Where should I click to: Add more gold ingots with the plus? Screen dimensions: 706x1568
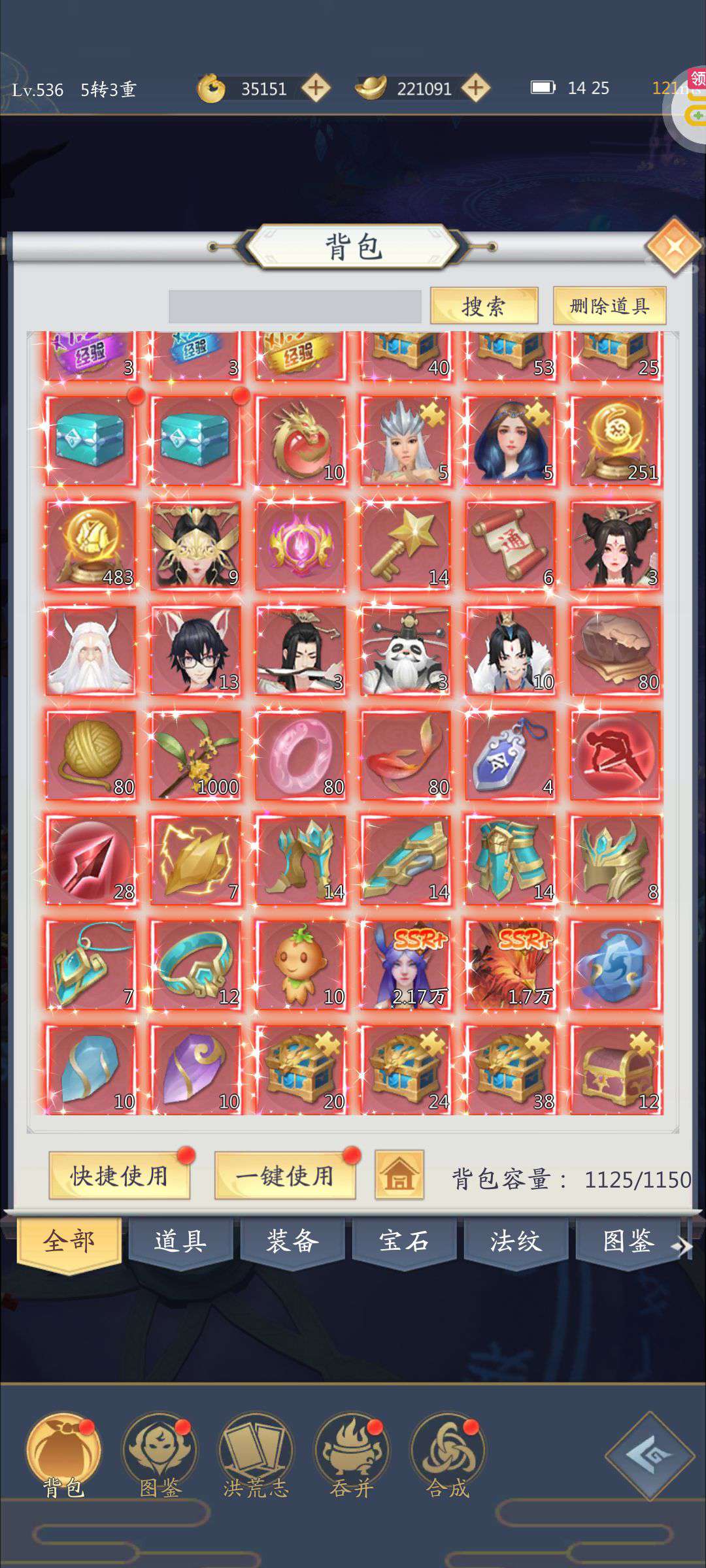[476, 88]
